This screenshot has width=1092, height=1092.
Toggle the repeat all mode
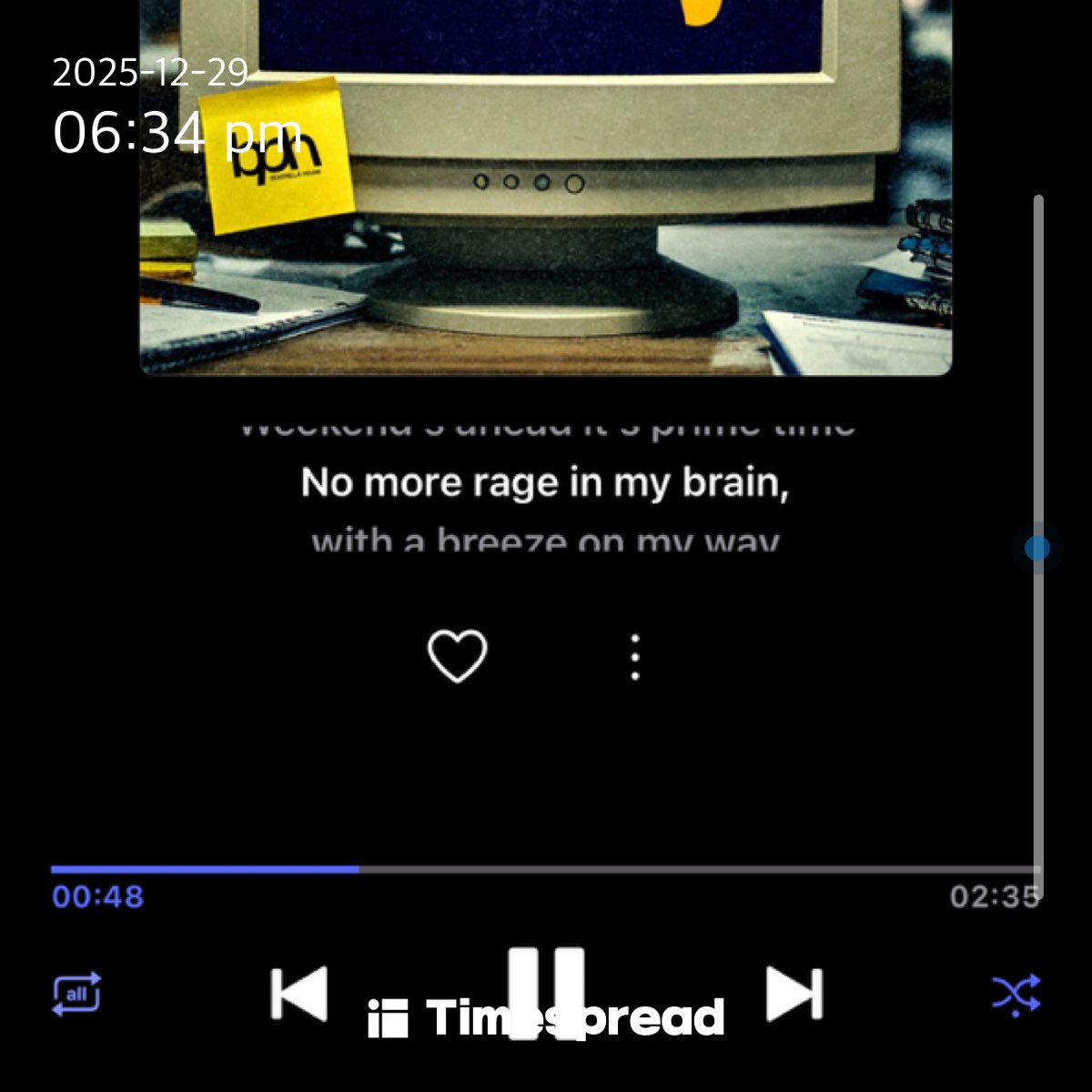coord(76,994)
